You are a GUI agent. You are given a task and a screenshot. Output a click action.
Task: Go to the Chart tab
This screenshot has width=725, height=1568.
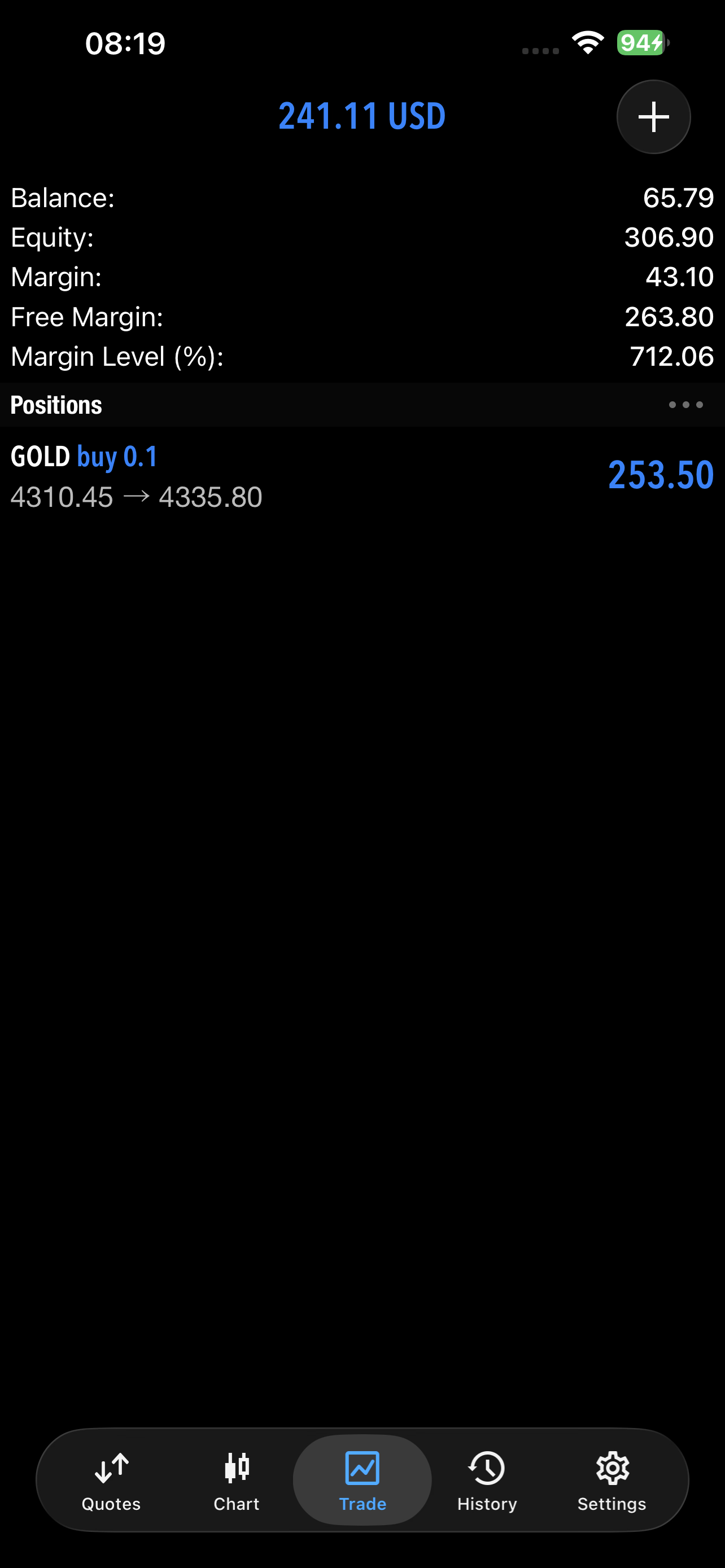pos(236,1481)
